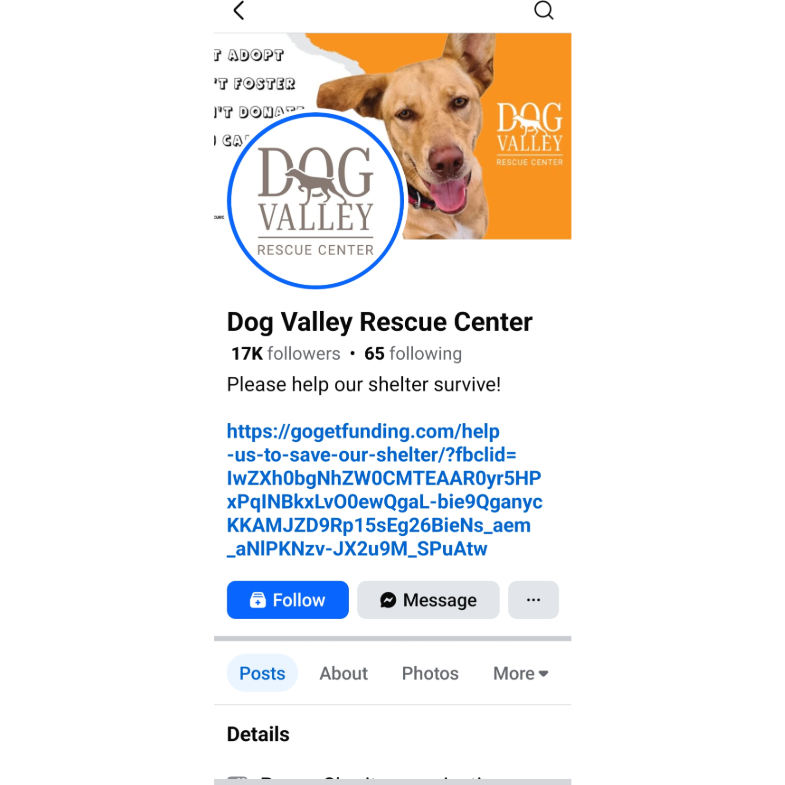Open the gogetfunding.com shelter link

pyautogui.click(x=384, y=490)
